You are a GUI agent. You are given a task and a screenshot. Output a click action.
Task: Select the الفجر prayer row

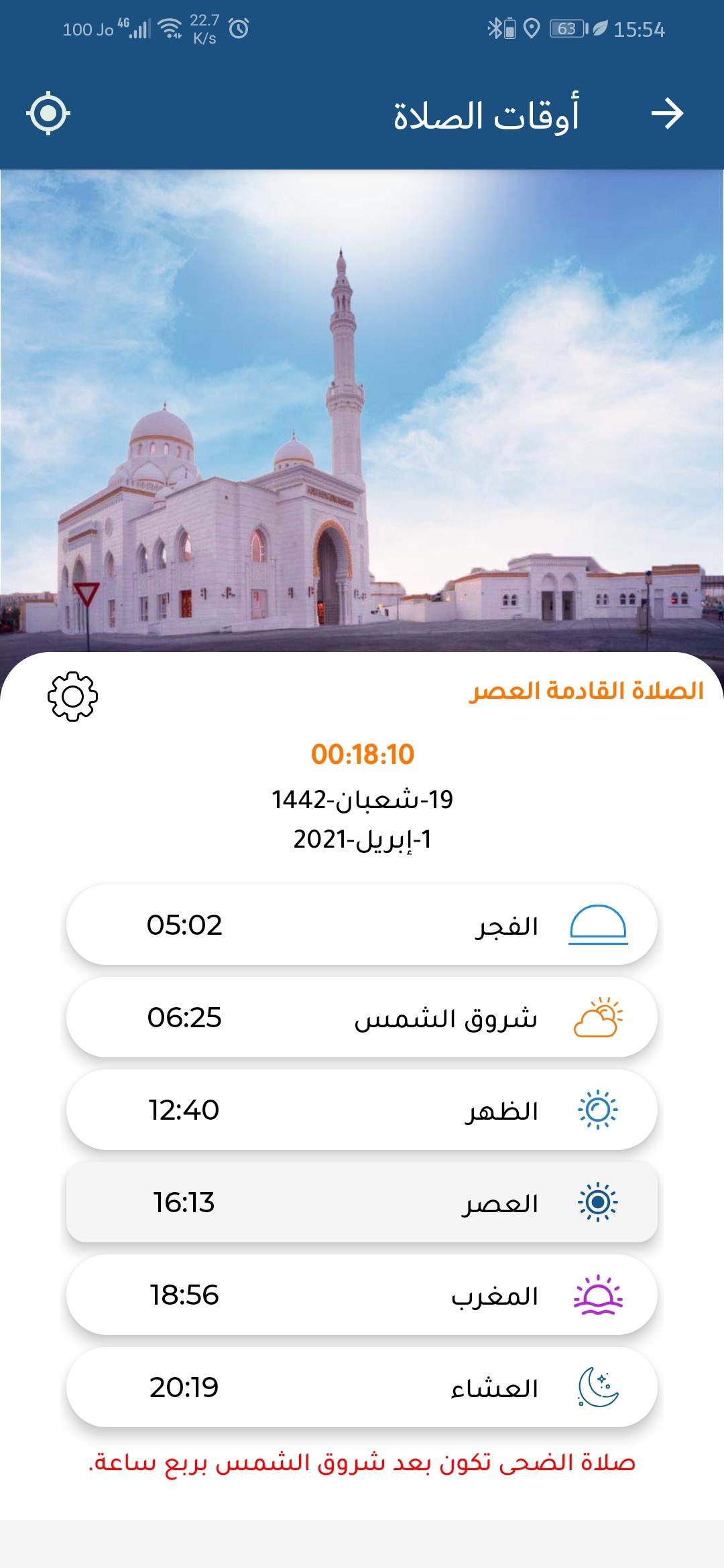[x=362, y=925]
